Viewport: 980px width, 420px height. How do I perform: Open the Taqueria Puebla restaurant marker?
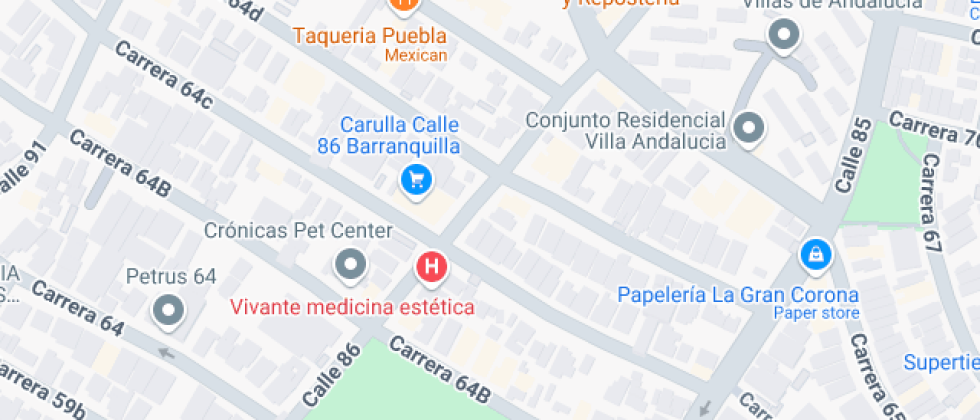pyautogui.click(x=402, y=5)
